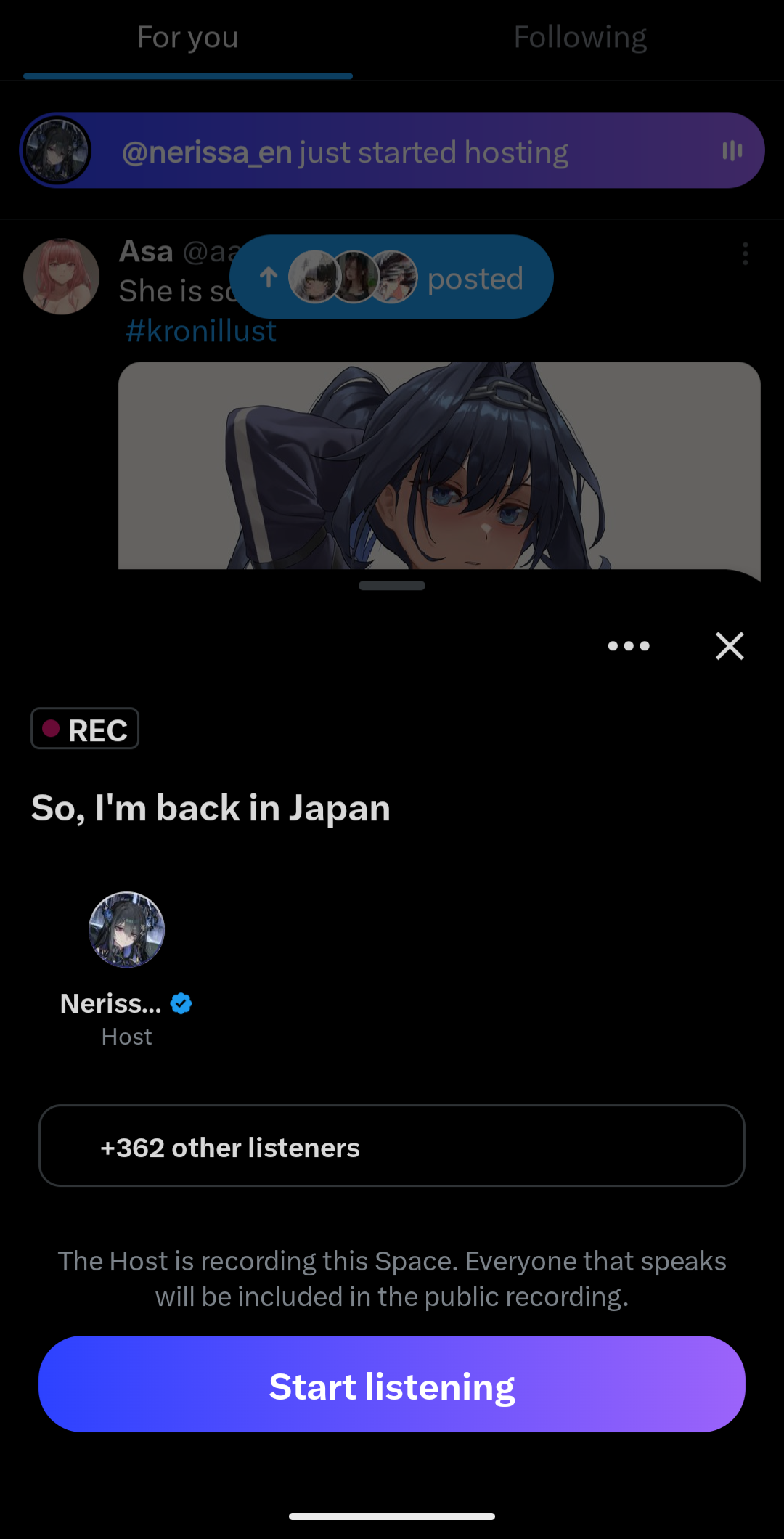This screenshot has height=1539, width=784.
Task: Close the Space preview sheet
Action: [x=730, y=645]
